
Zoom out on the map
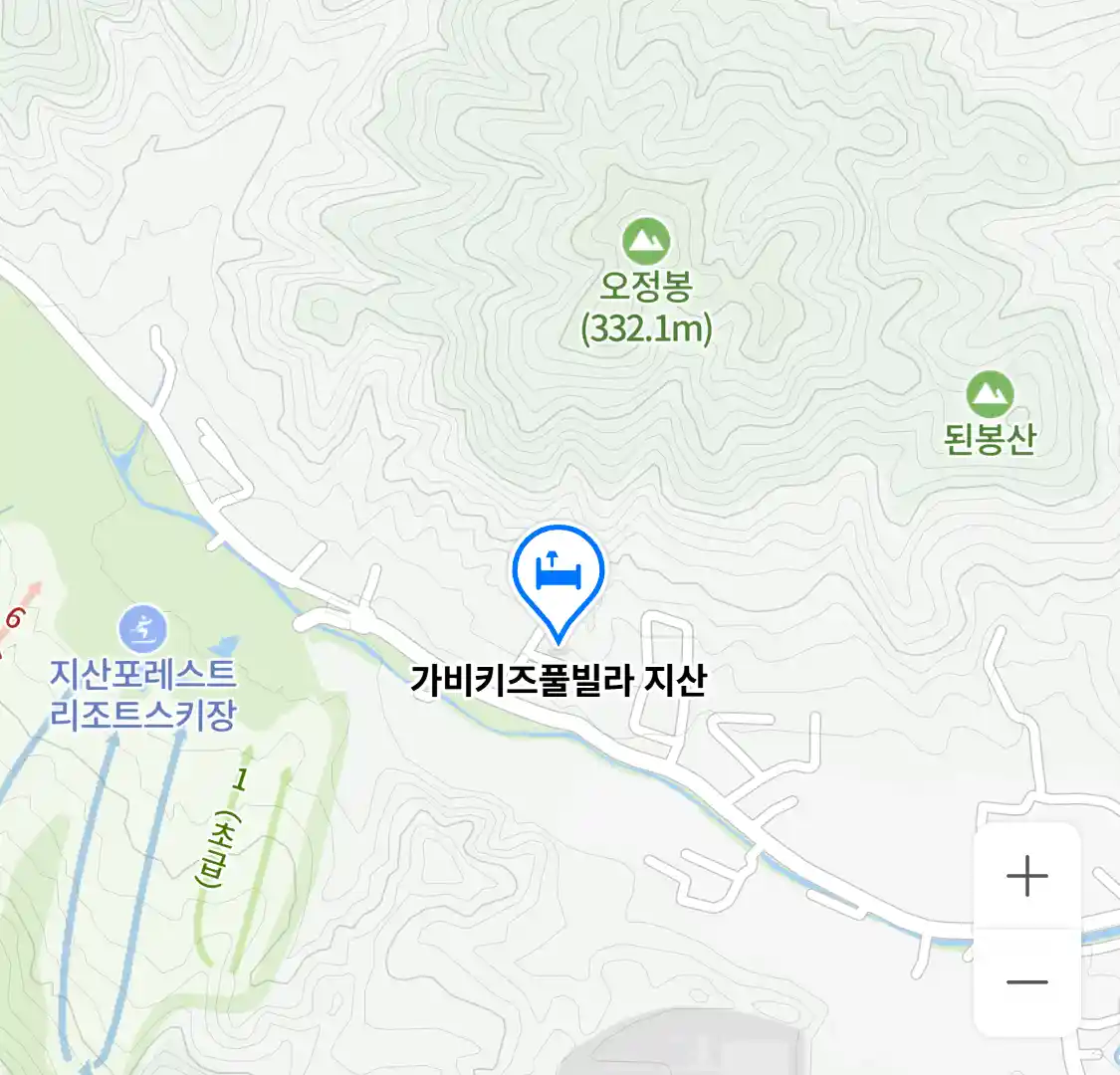click(1026, 982)
